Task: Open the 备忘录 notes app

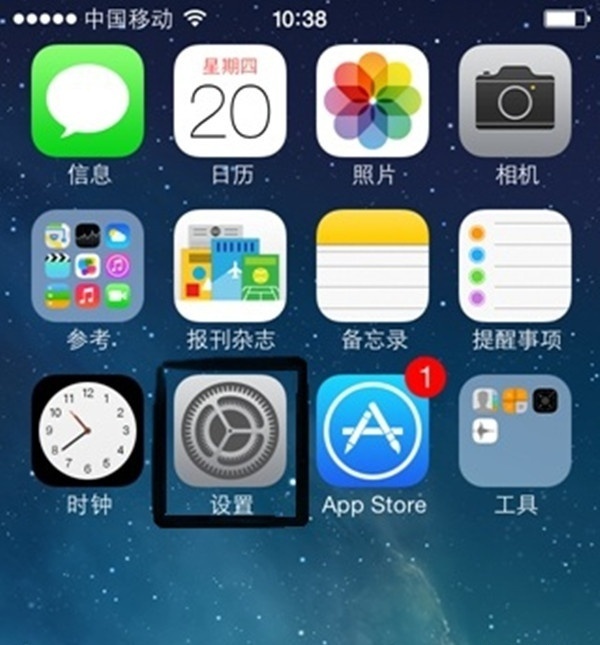Action: tap(372, 265)
